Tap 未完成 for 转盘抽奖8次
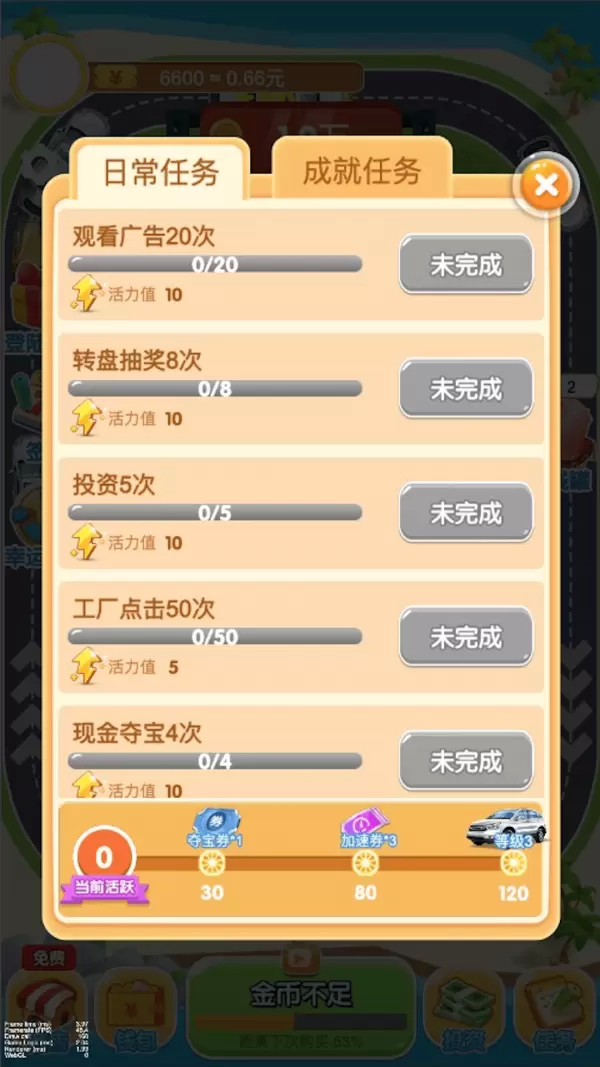600x1067 pixels. click(466, 389)
